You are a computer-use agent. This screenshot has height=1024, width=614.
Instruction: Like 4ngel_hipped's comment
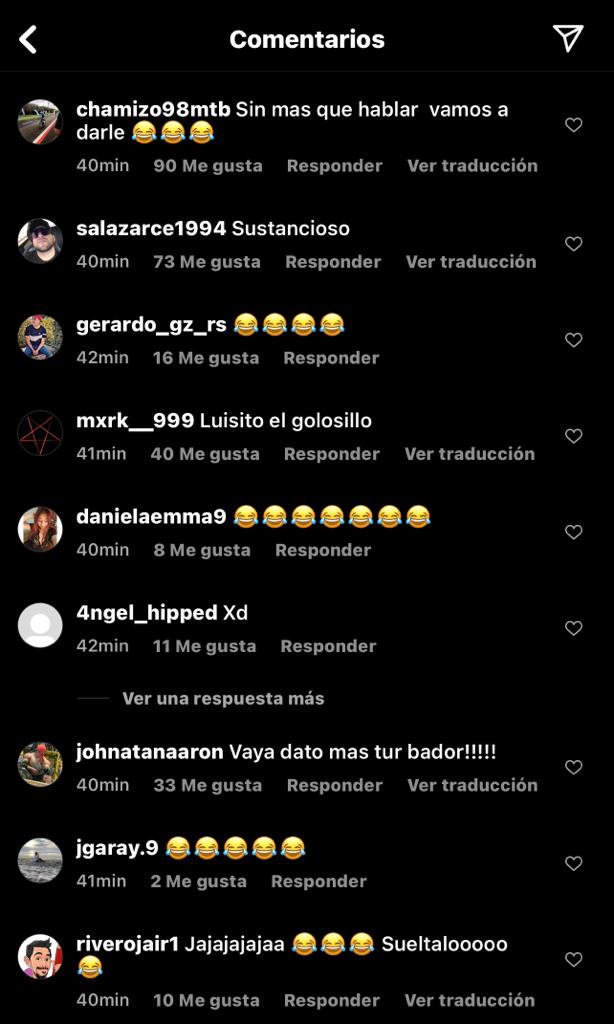(x=573, y=628)
